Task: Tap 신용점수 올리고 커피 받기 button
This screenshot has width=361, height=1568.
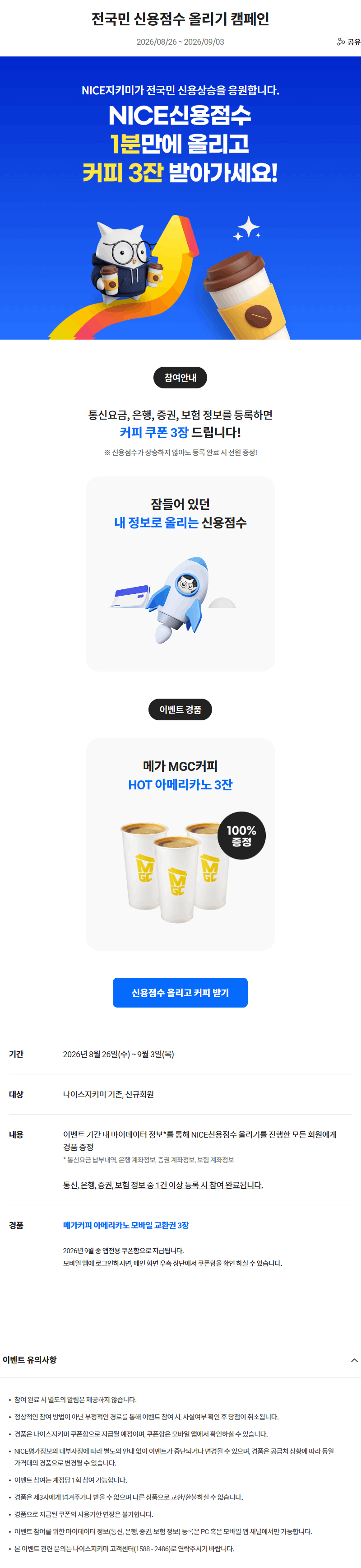Action: 180,992
